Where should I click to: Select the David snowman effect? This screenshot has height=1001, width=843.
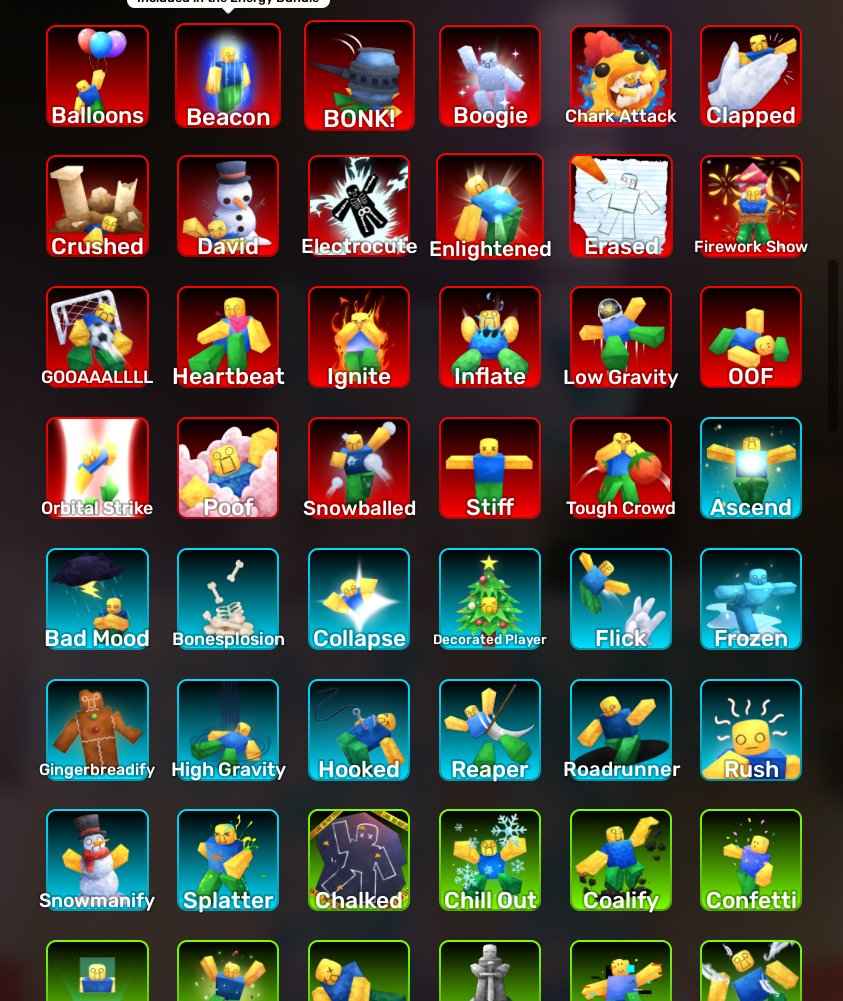pyautogui.click(x=228, y=206)
